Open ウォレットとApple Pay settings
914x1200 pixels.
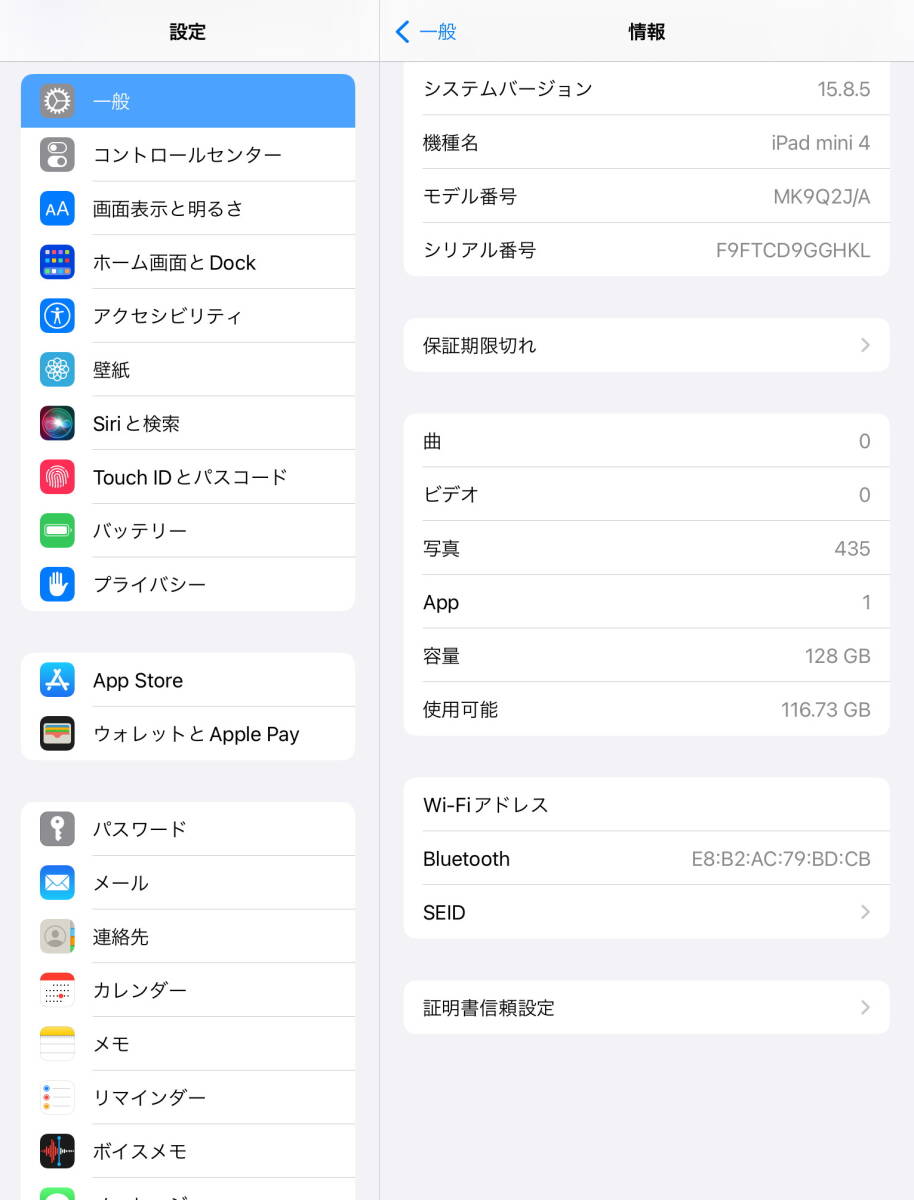coord(187,734)
